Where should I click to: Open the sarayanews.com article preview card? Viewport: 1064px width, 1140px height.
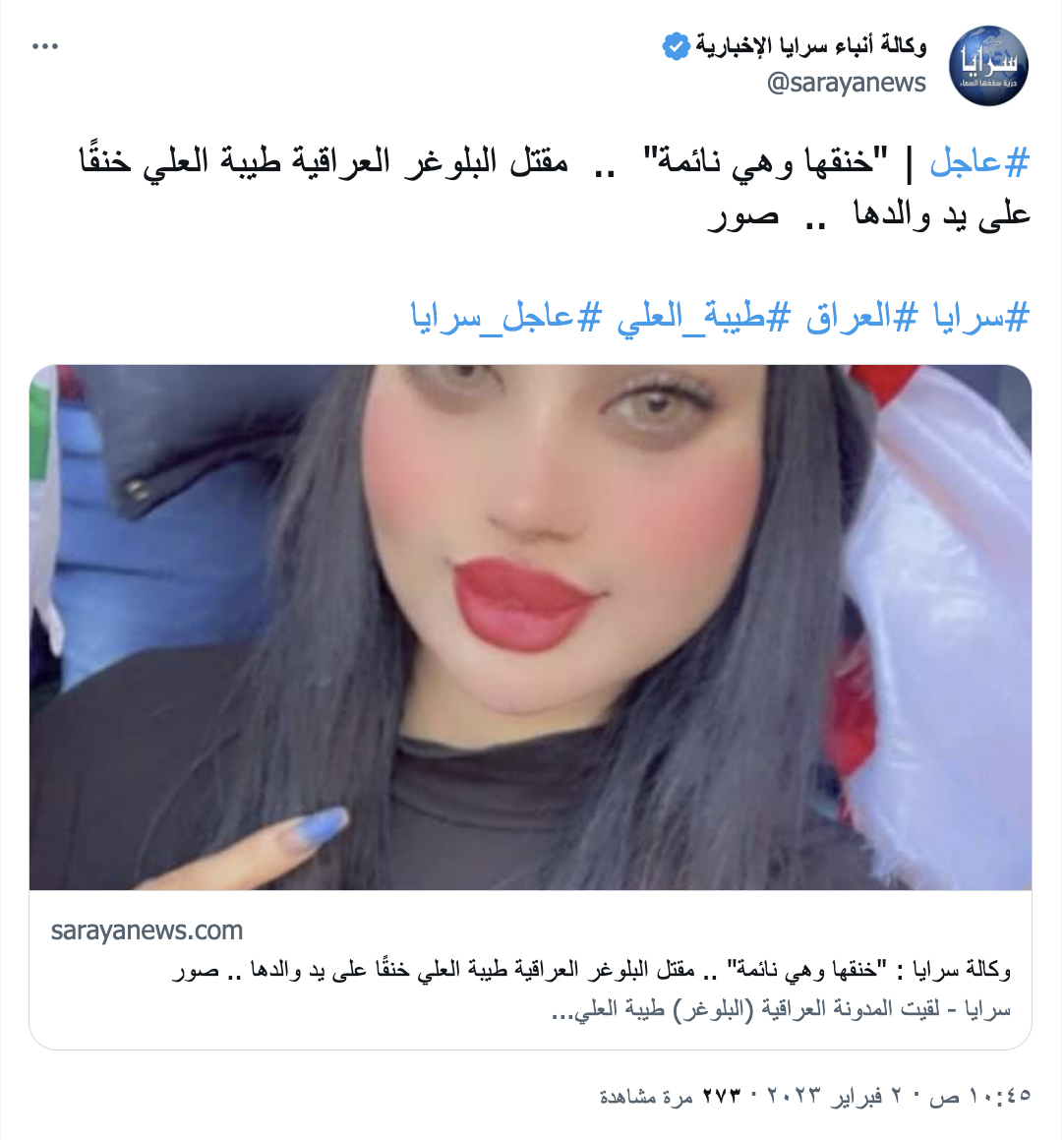(530, 969)
